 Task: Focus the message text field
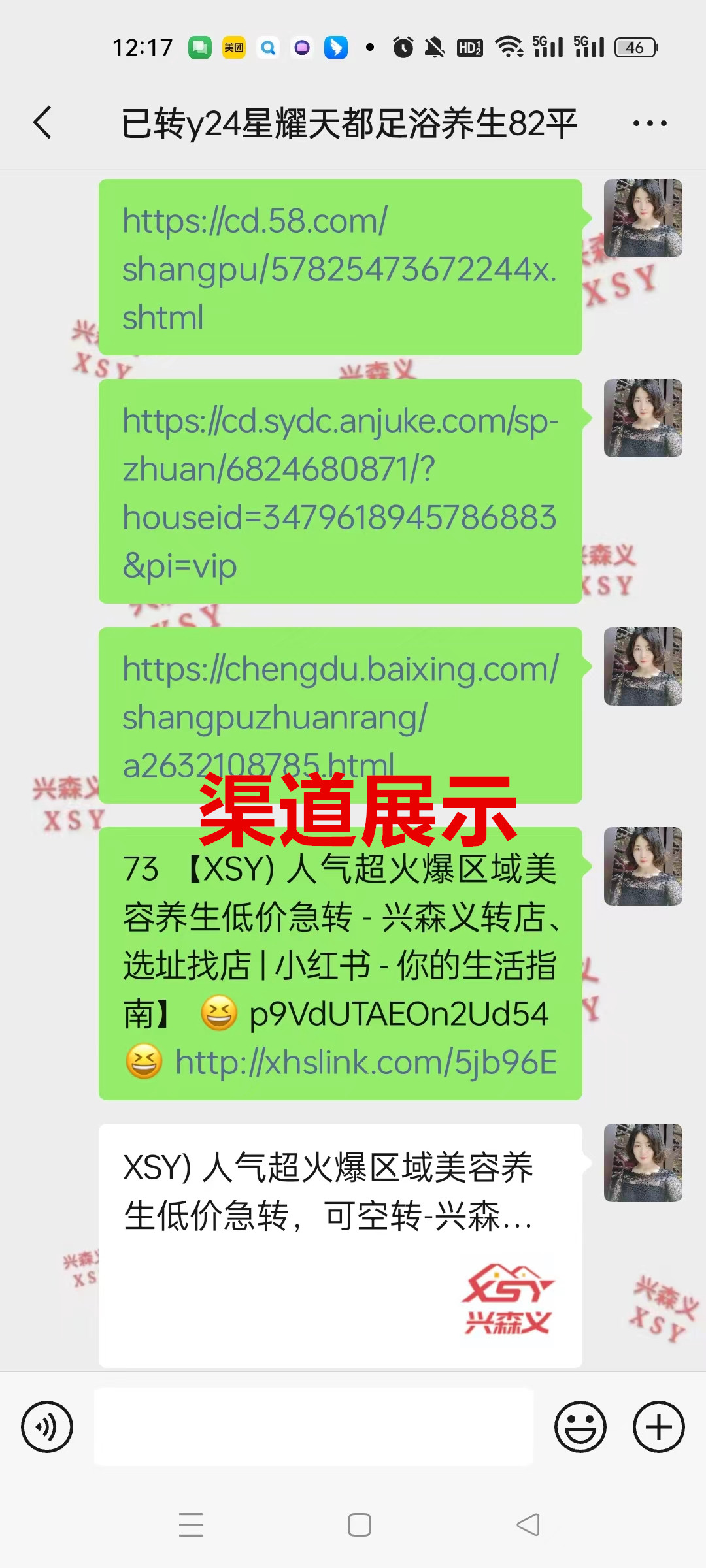(314, 1427)
